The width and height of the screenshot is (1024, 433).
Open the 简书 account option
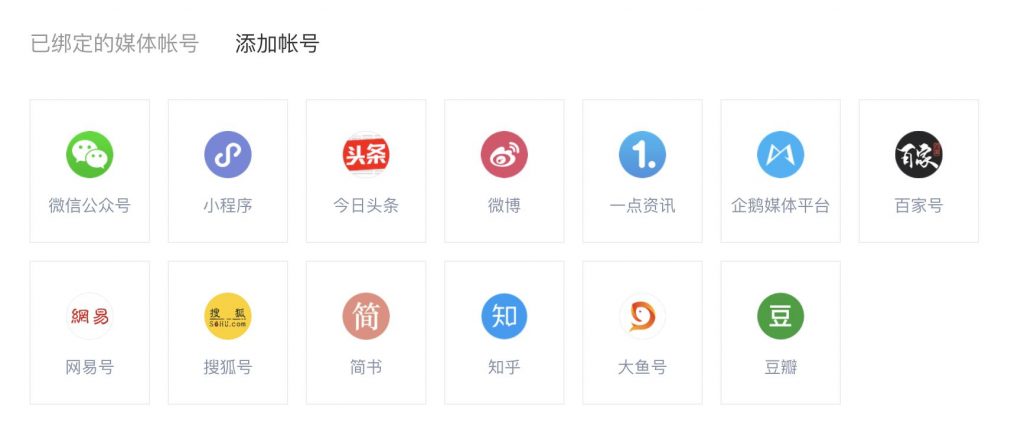pos(366,332)
